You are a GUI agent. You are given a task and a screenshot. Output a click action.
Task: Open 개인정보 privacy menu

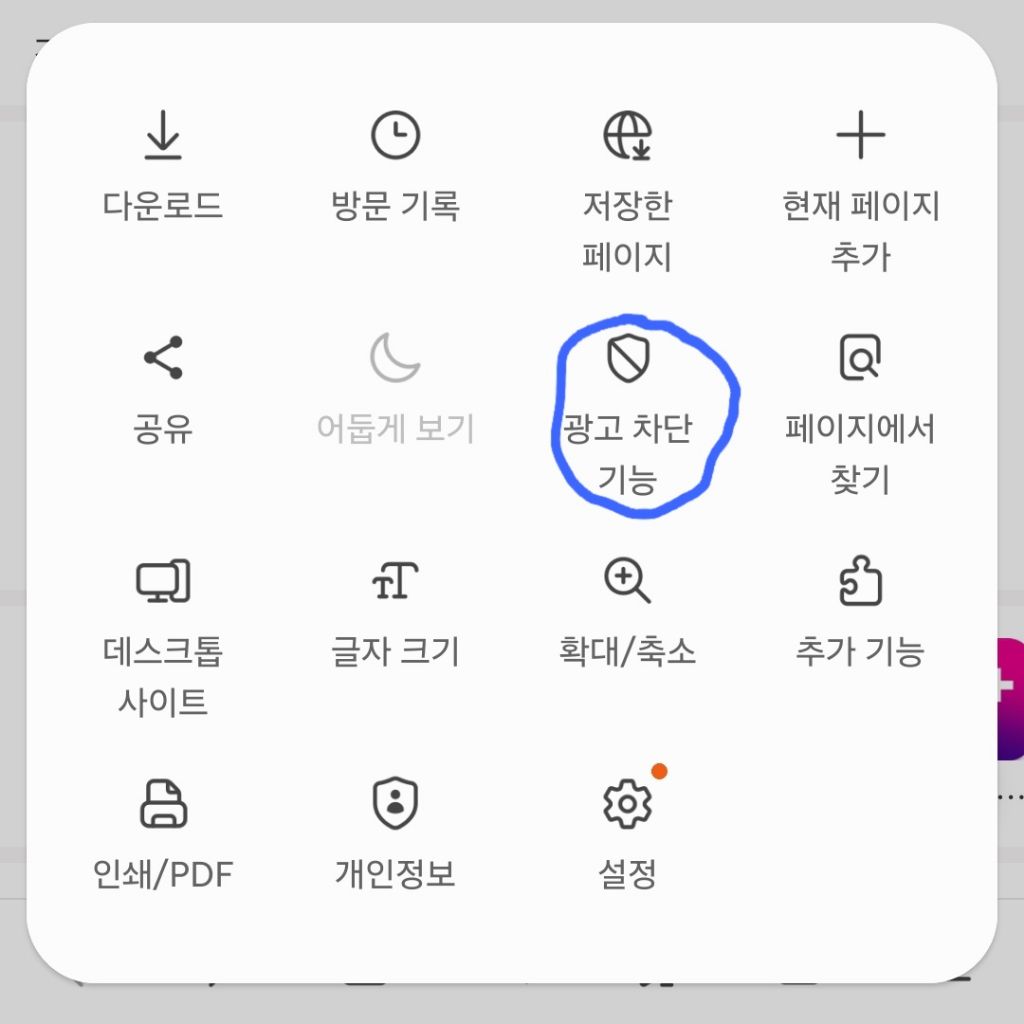[395, 803]
